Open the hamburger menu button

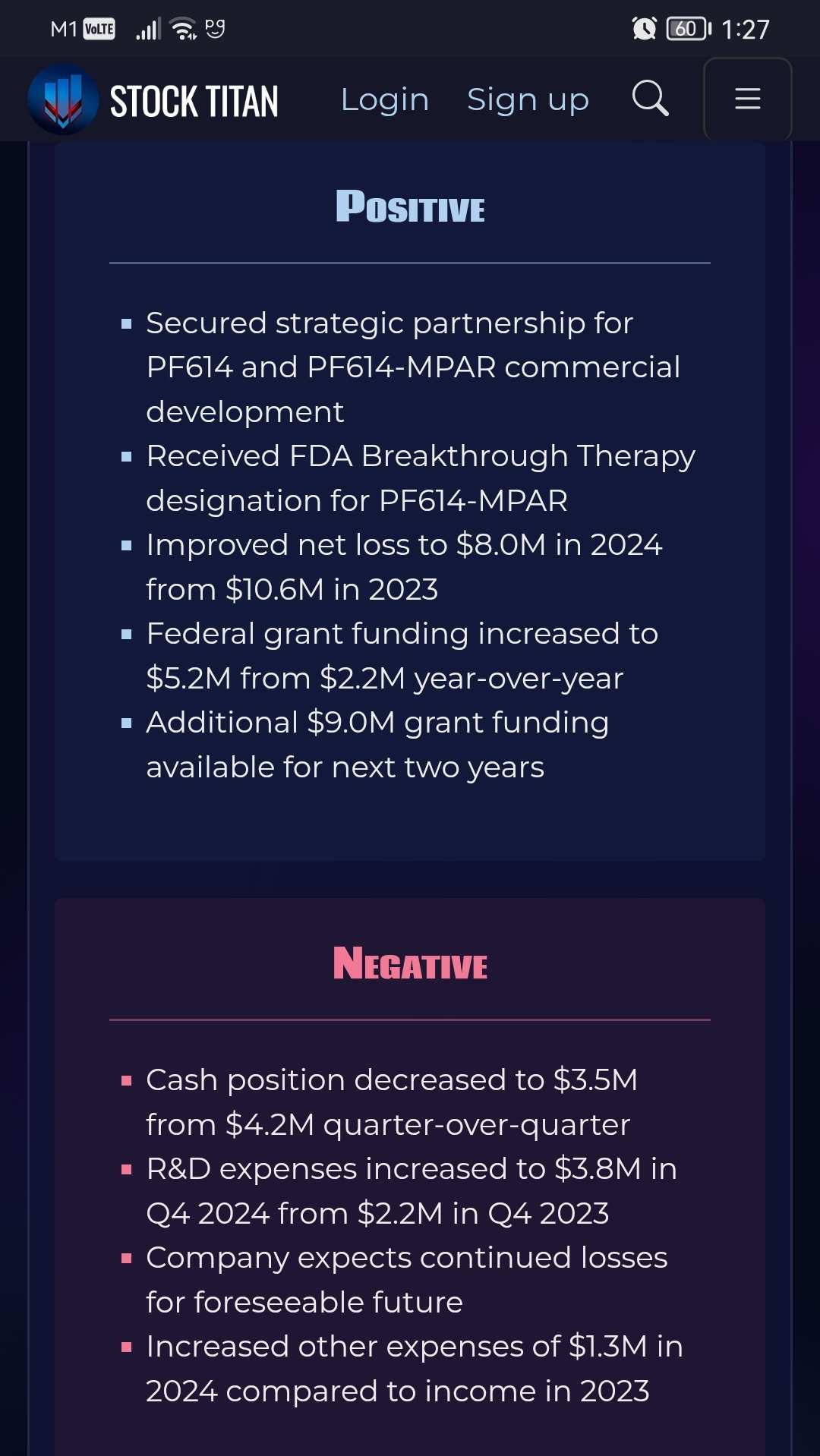[x=748, y=99]
